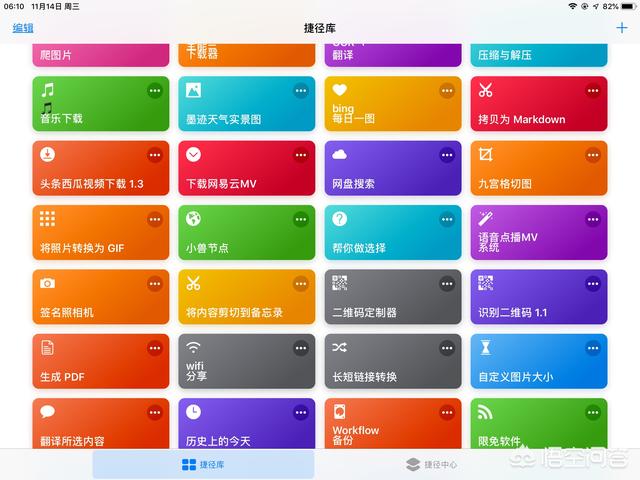This screenshot has height=480, width=640.
Task: Open options for 头条西瓜视频下载 1.3
Action: click(x=155, y=155)
